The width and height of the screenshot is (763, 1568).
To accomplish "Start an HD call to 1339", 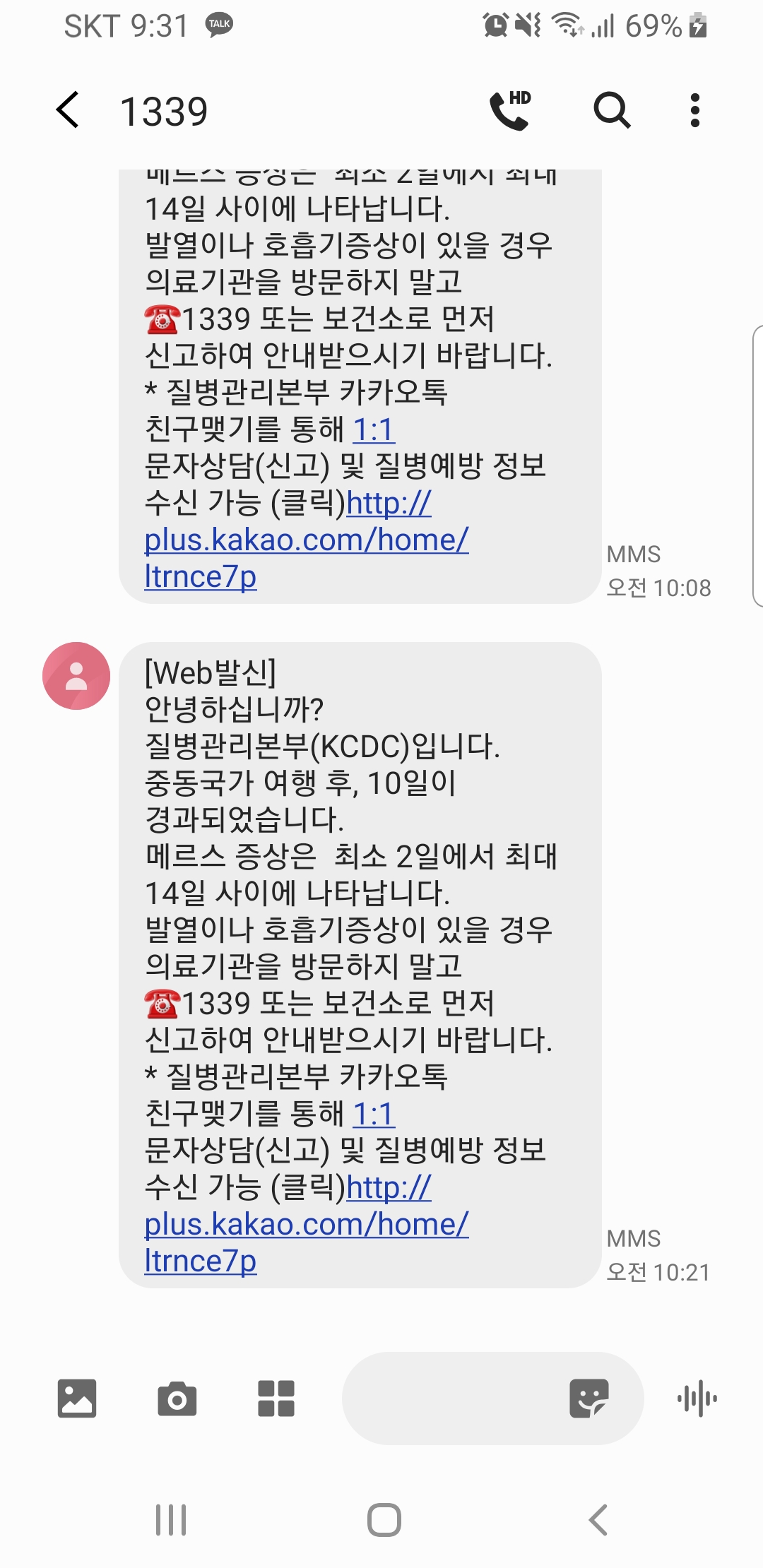I will coord(510,110).
